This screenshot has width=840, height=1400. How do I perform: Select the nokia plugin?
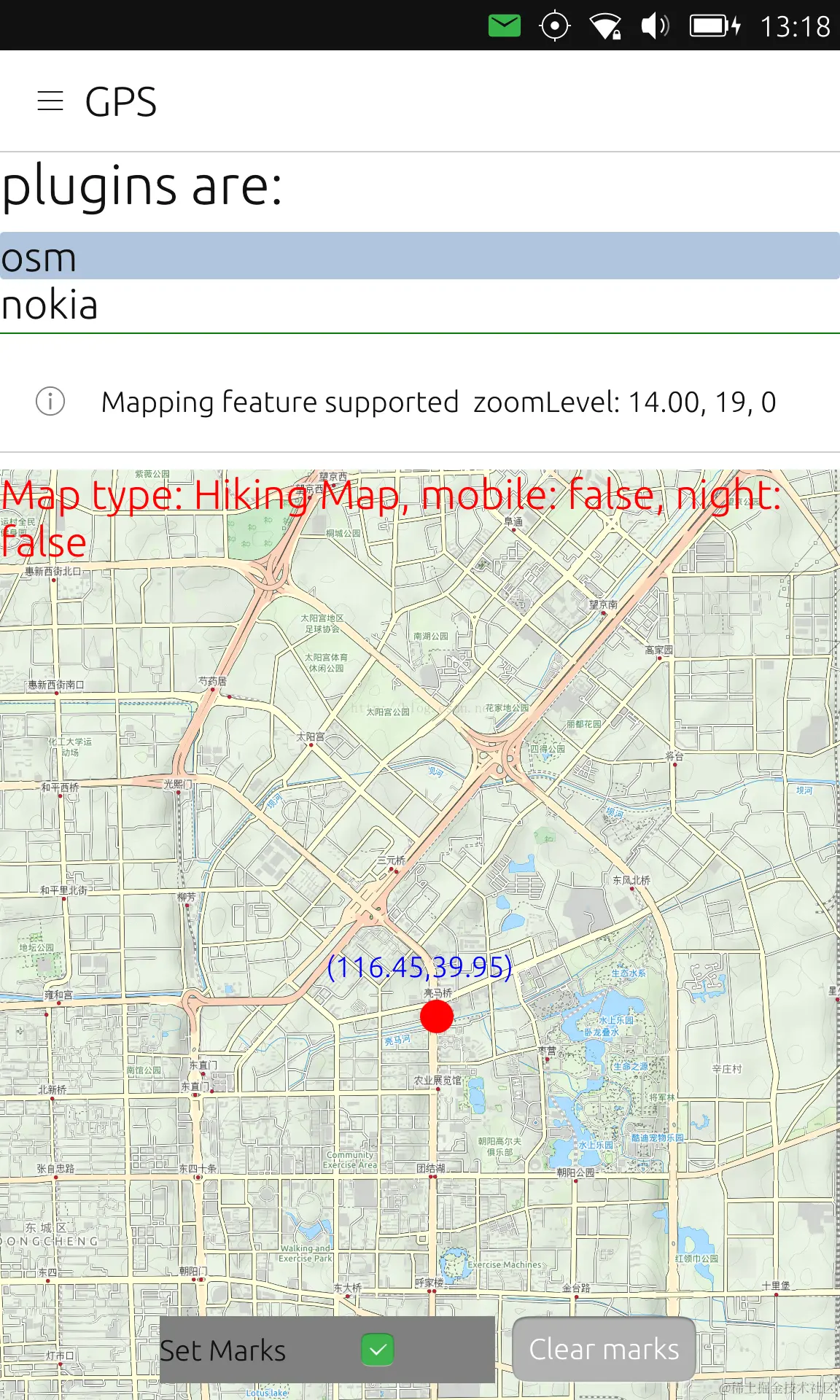(419, 305)
